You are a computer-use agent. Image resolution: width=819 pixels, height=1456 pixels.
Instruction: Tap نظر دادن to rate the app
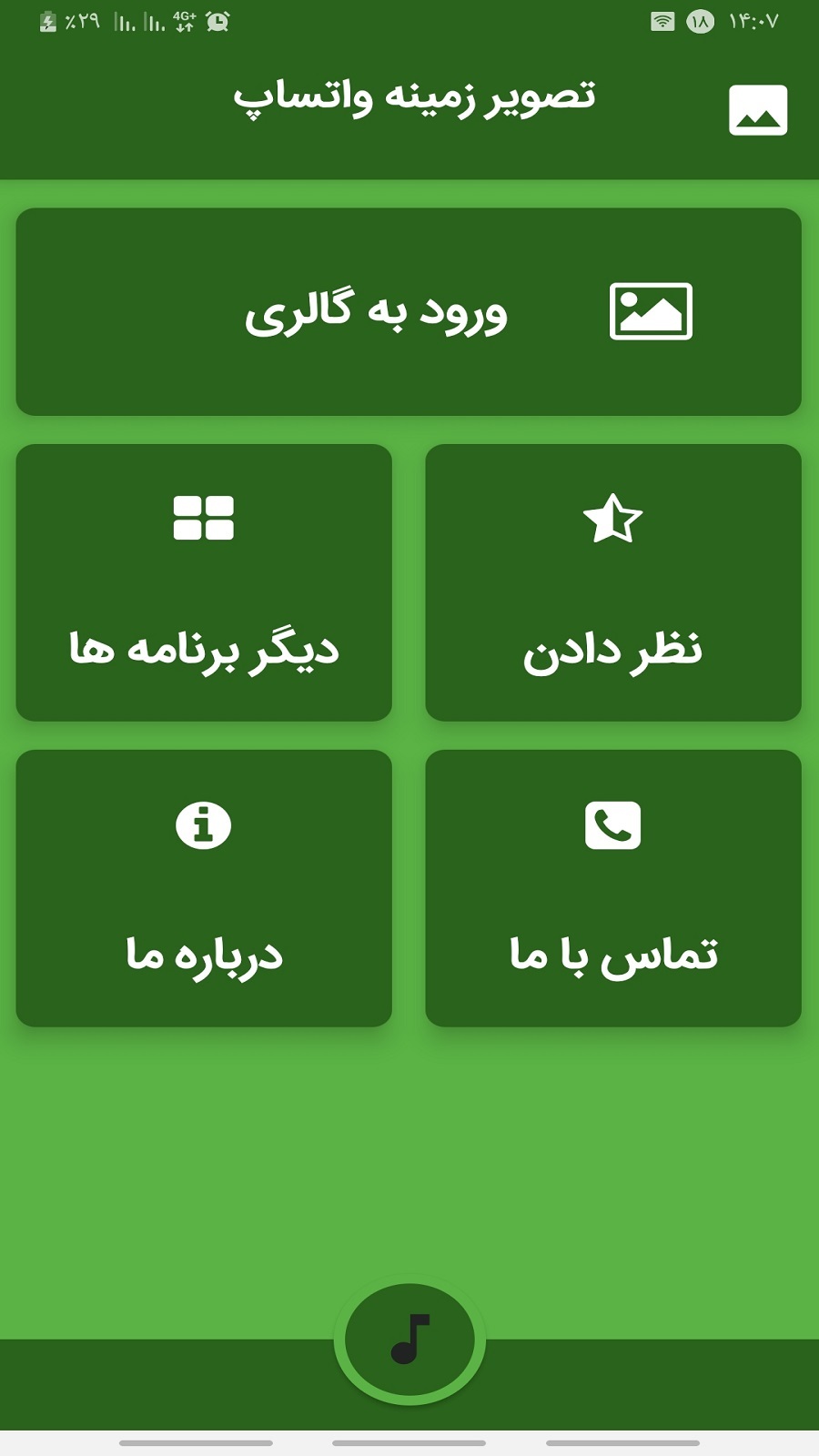click(x=614, y=648)
